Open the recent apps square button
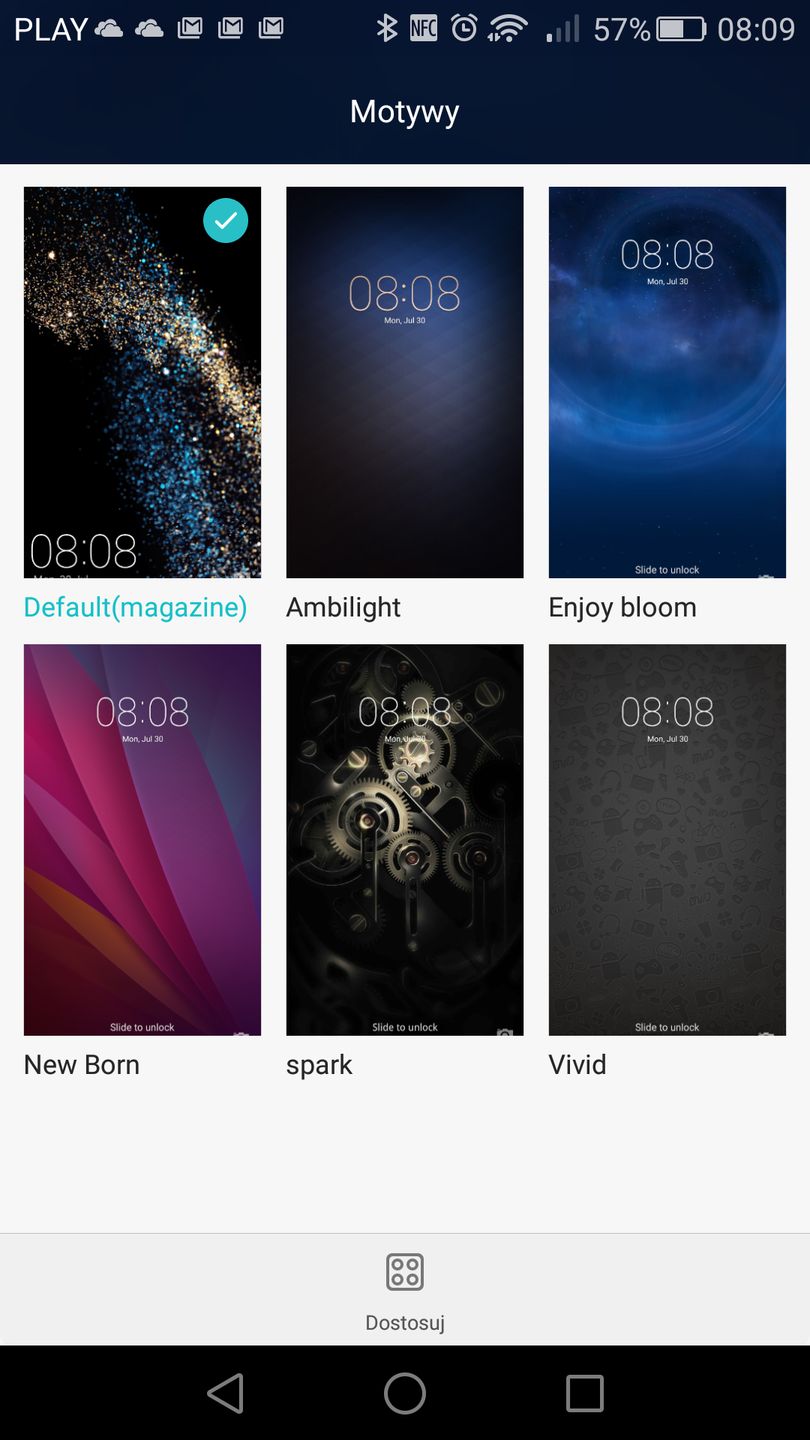This screenshot has width=810, height=1440. [x=584, y=1392]
